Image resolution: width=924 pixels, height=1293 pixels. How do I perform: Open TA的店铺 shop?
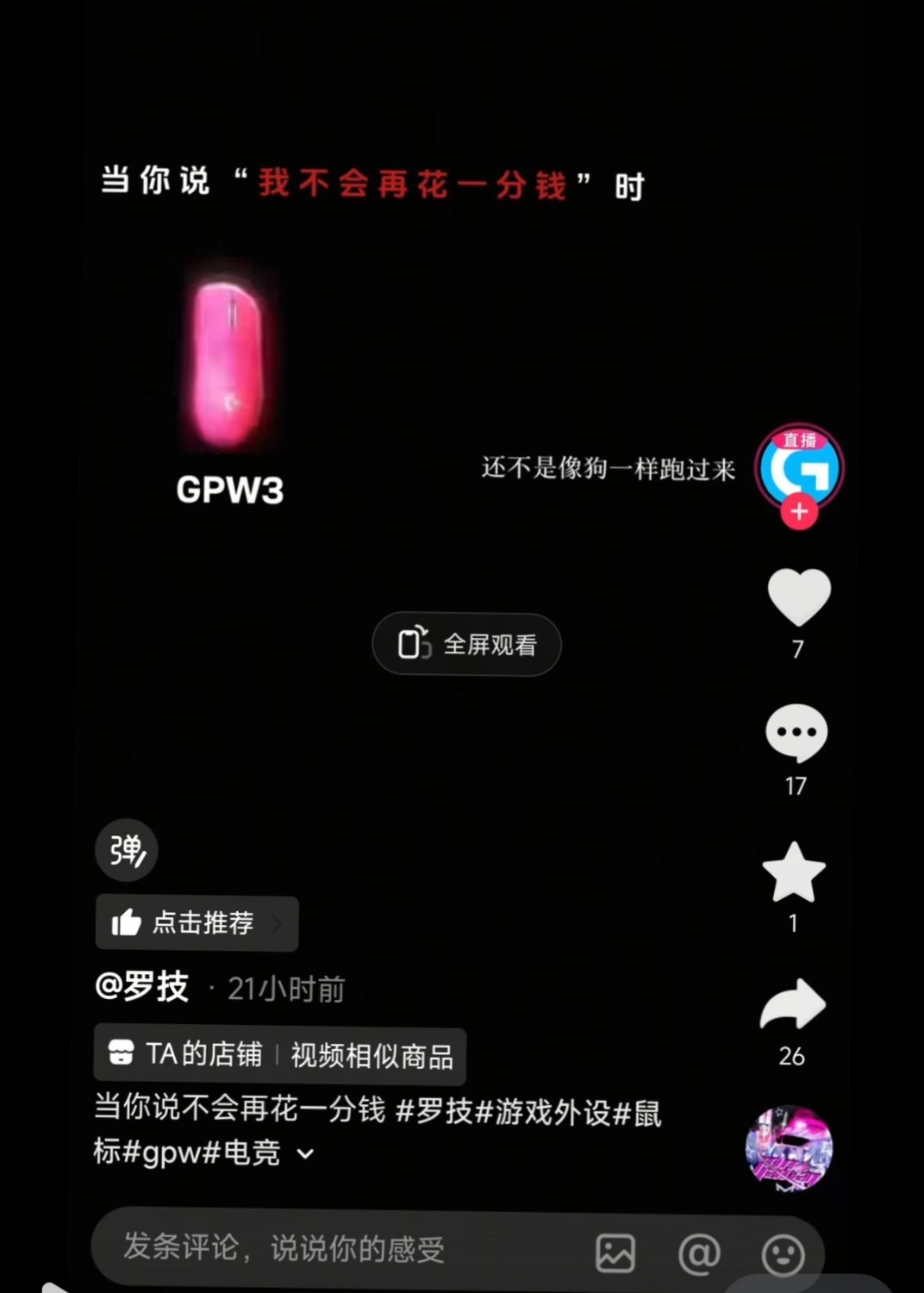(187, 1054)
